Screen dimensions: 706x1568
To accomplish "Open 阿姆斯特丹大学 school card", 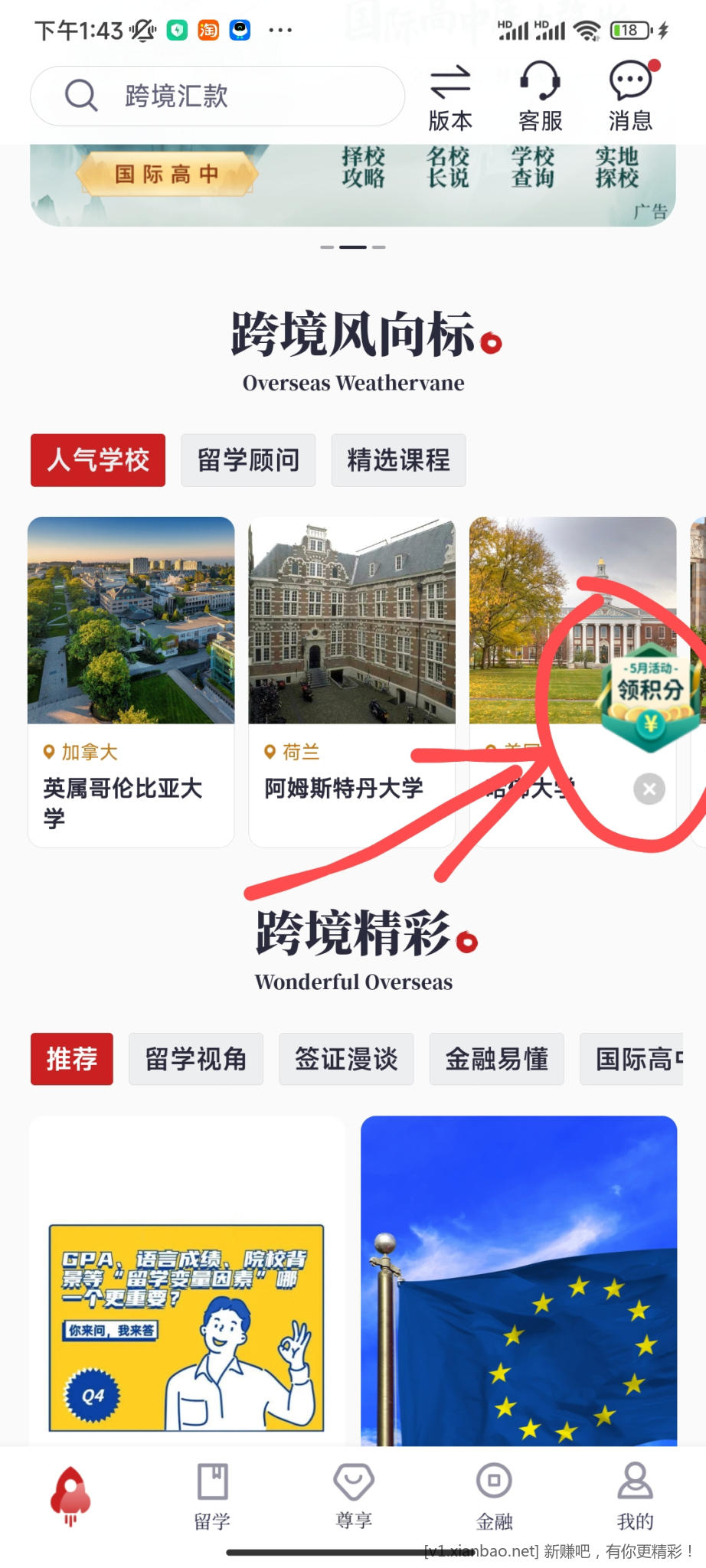I will 352,681.
